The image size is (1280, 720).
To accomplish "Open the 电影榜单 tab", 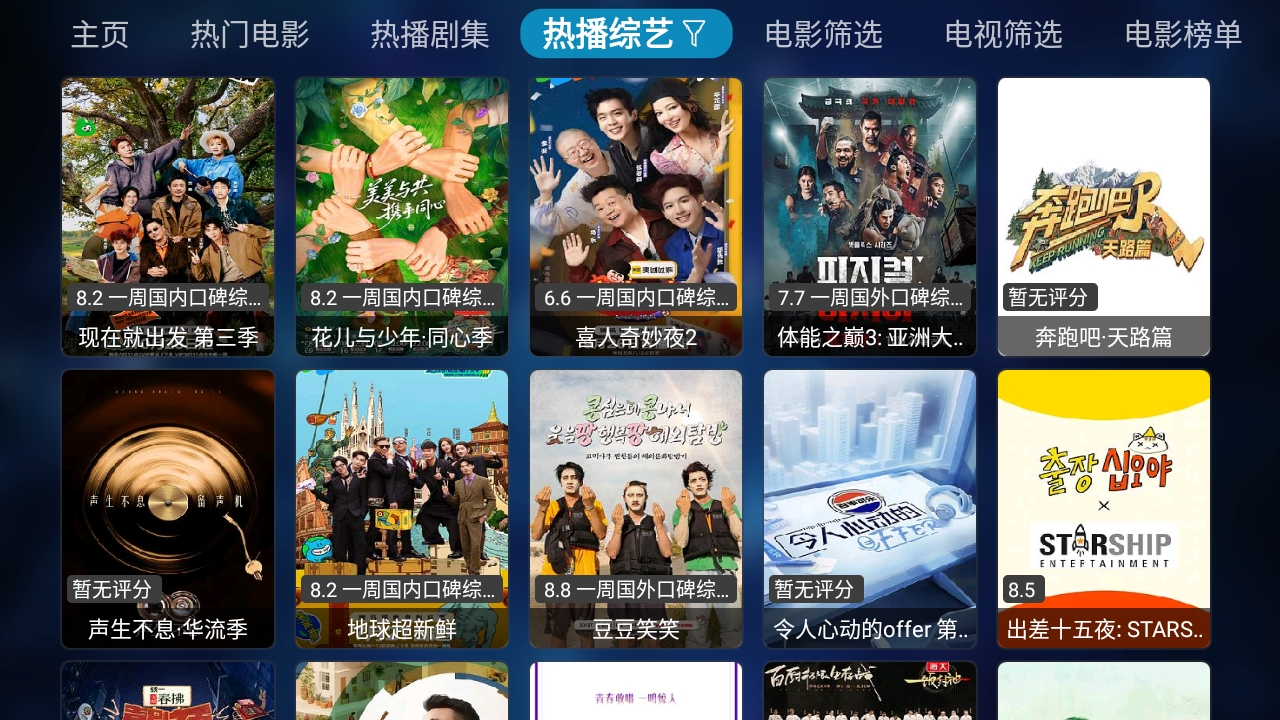I will (1183, 35).
